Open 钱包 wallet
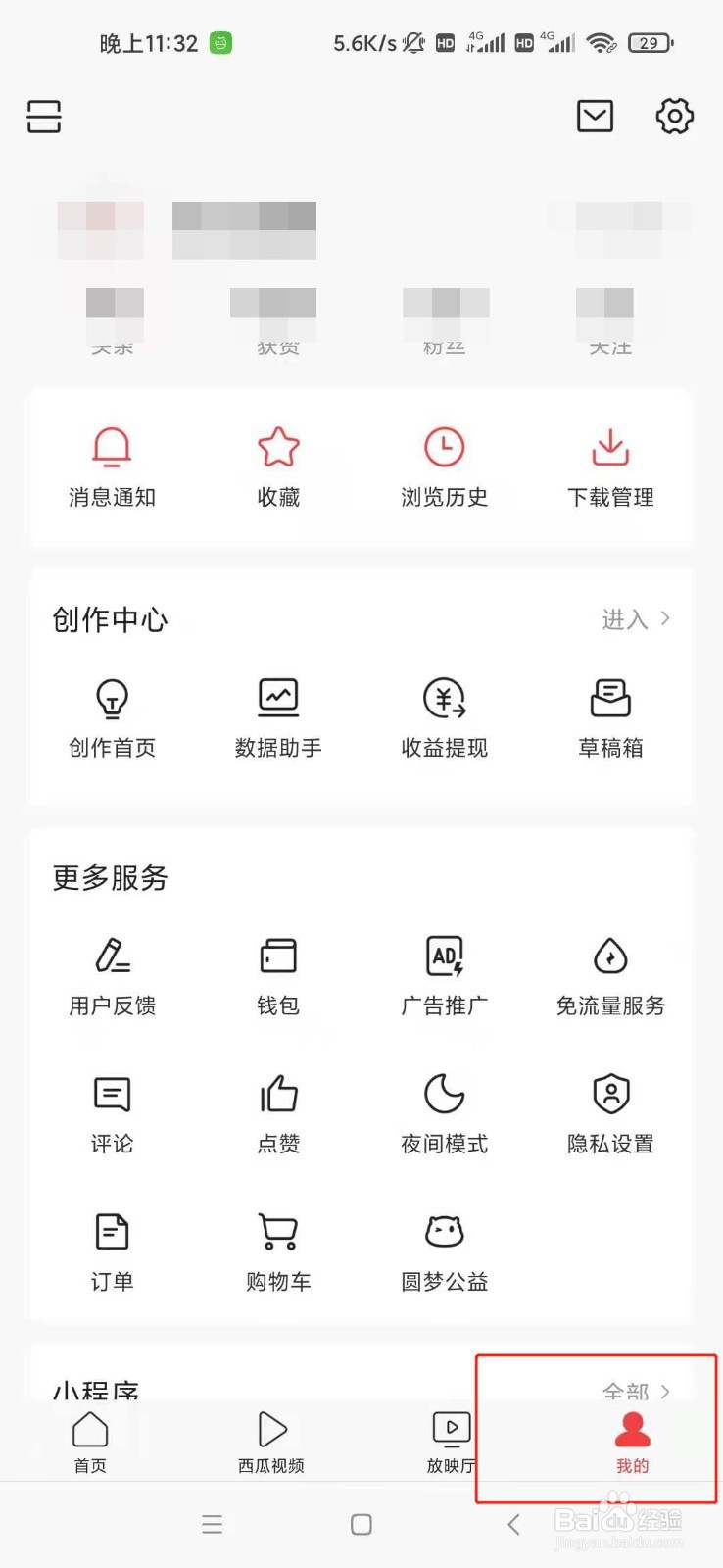723x1568 pixels. point(278,976)
